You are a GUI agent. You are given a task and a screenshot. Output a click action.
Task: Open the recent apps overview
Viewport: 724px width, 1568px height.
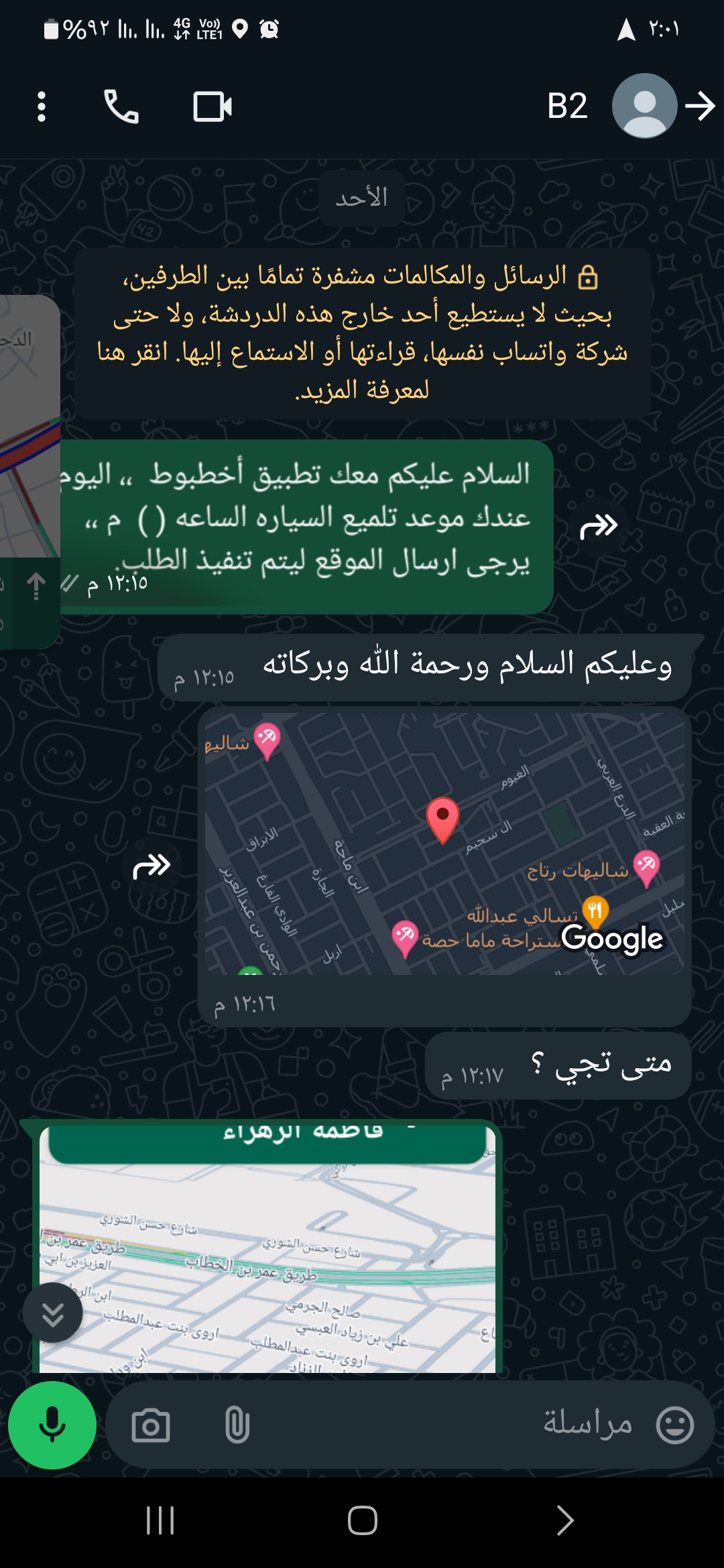click(x=161, y=1520)
